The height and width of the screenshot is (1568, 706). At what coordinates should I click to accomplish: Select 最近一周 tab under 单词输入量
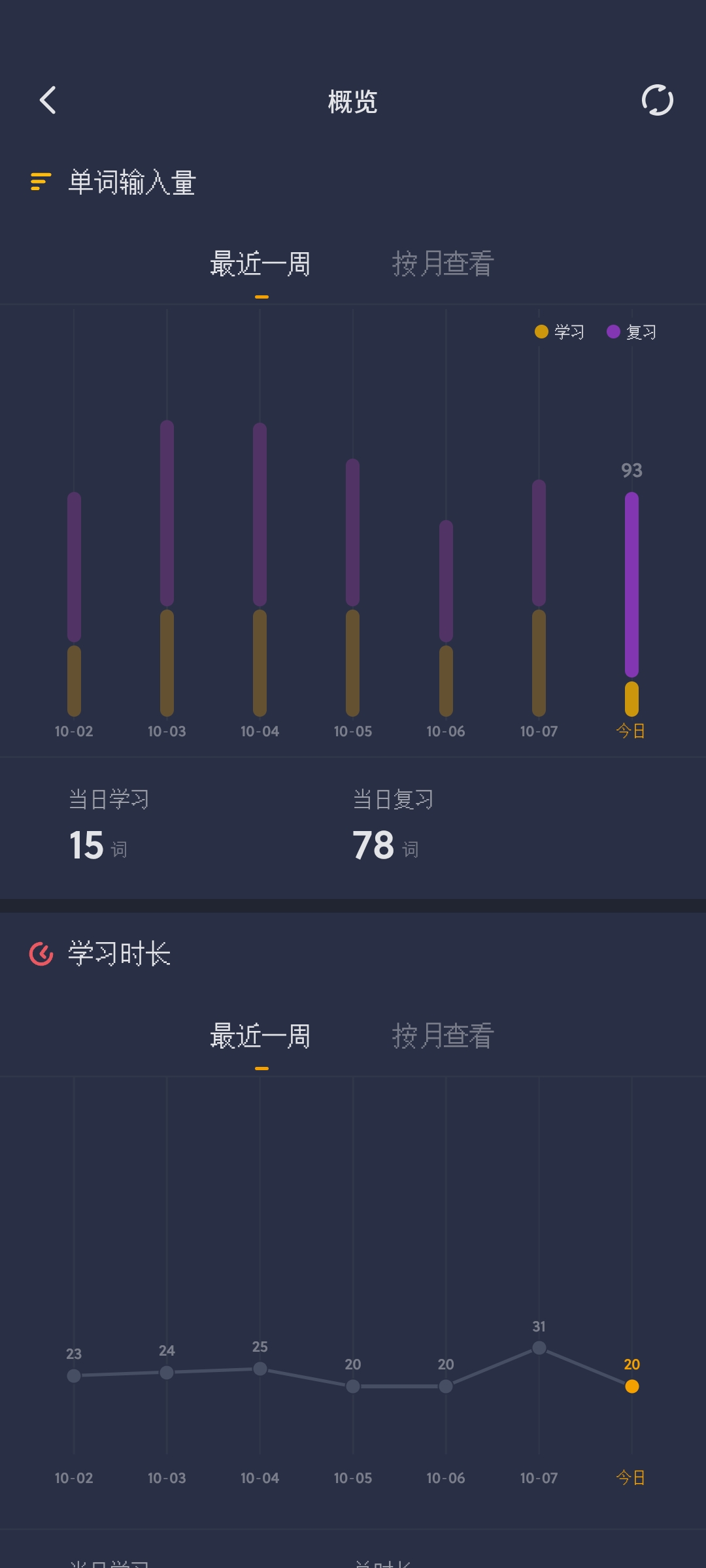coord(260,264)
